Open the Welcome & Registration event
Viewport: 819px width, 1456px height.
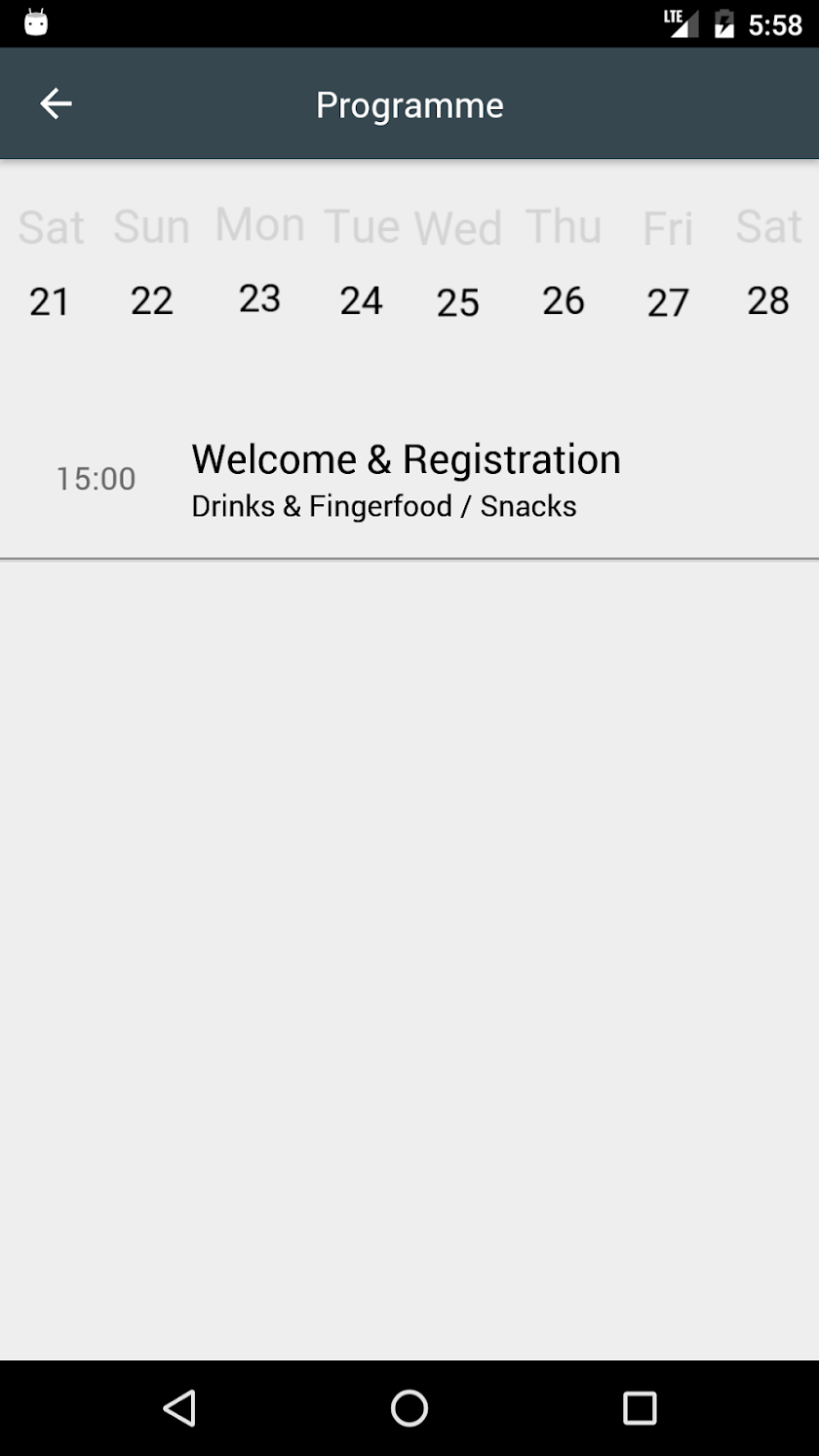pyautogui.click(x=409, y=480)
